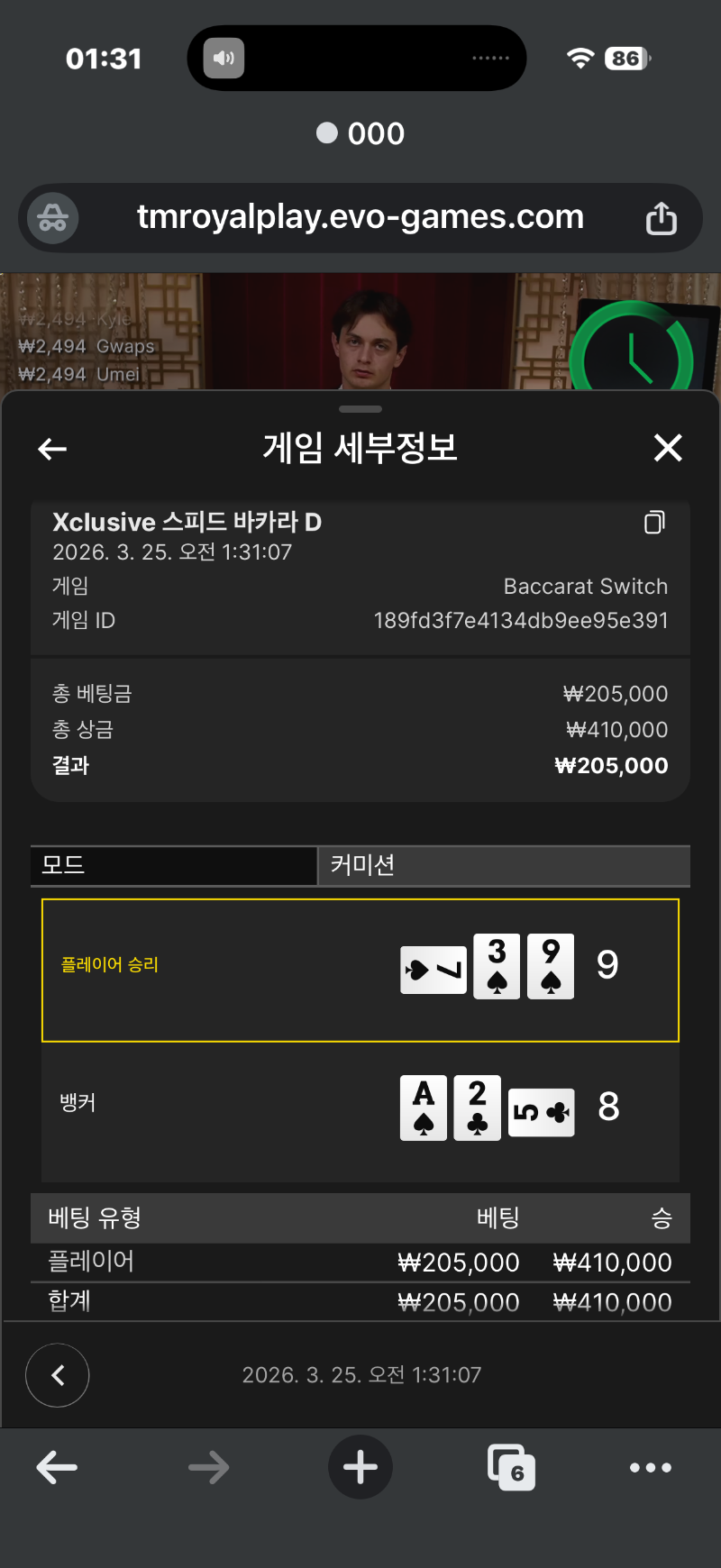Navigate back in the browser
The image size is (721, 1568).
(x=57, y=1467)
